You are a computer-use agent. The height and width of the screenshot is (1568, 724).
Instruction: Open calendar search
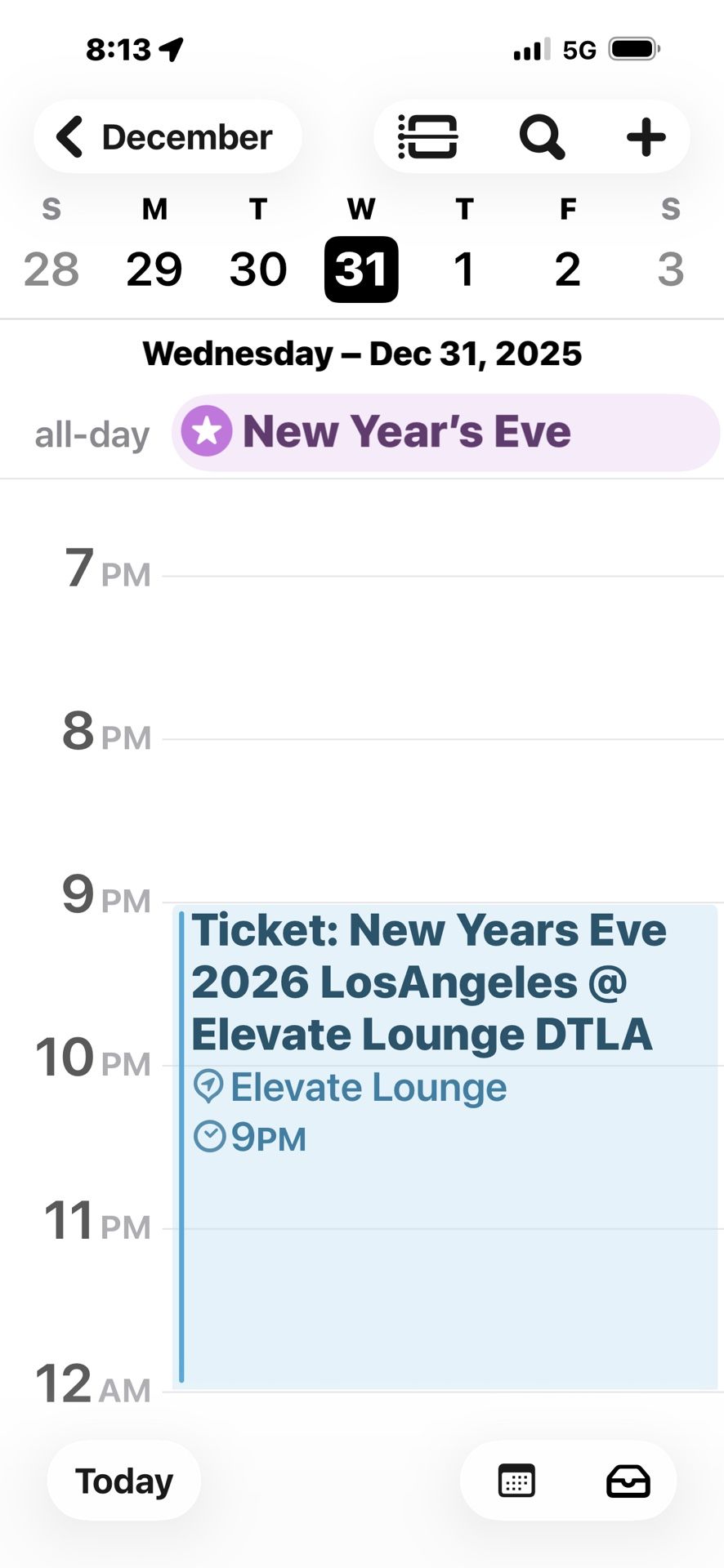tap(541, 137)
